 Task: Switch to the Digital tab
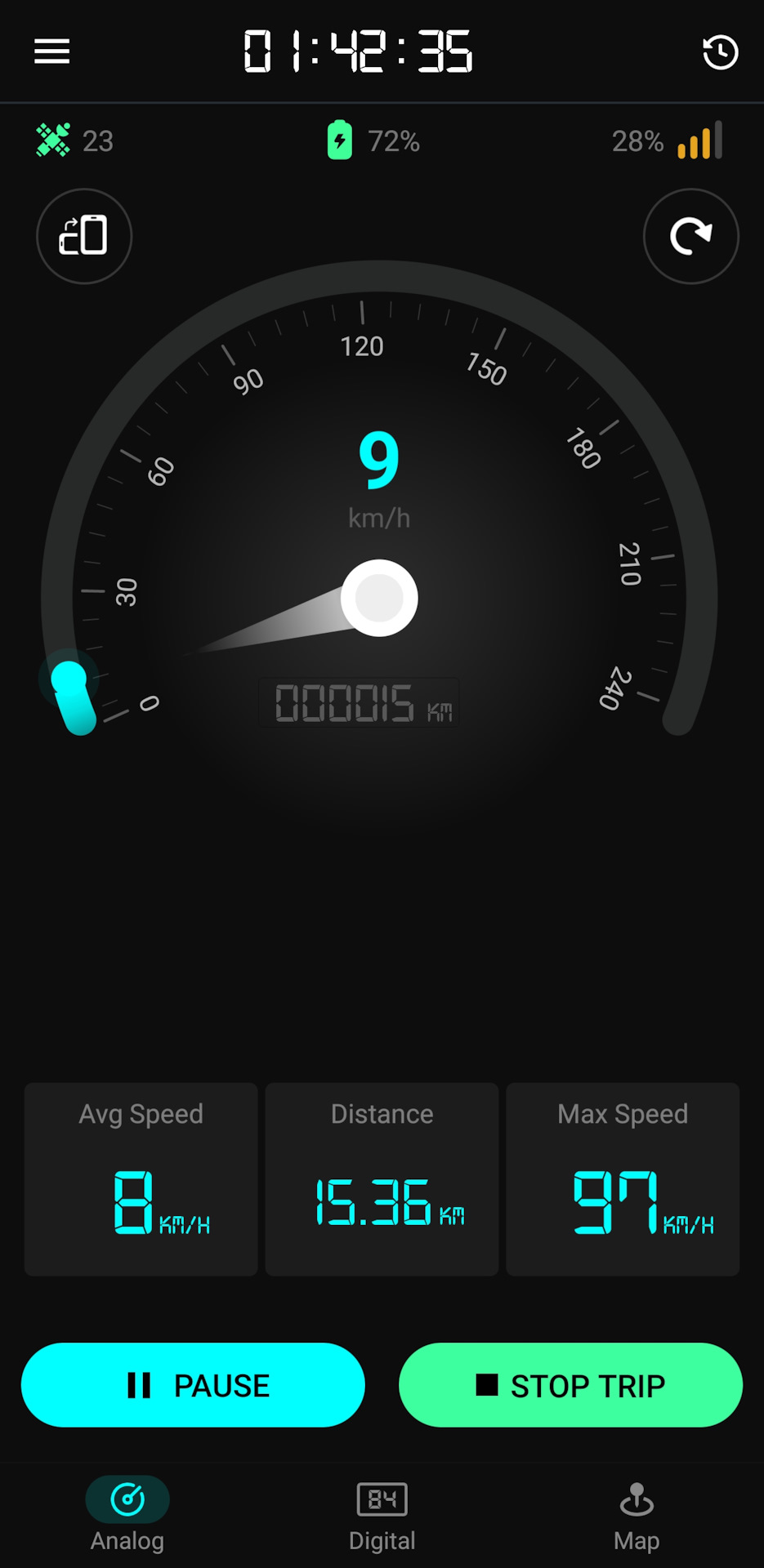[x=382, y=1517]
